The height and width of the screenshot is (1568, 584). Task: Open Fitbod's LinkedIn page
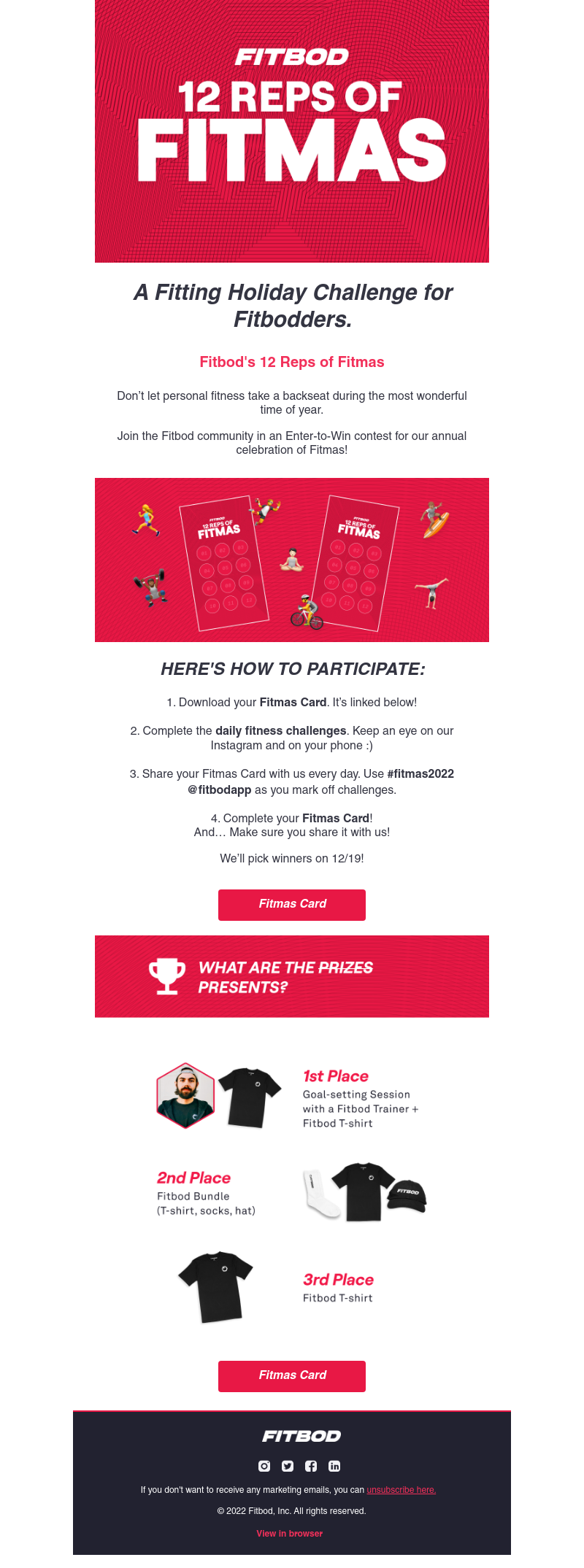coord(334,1466)
